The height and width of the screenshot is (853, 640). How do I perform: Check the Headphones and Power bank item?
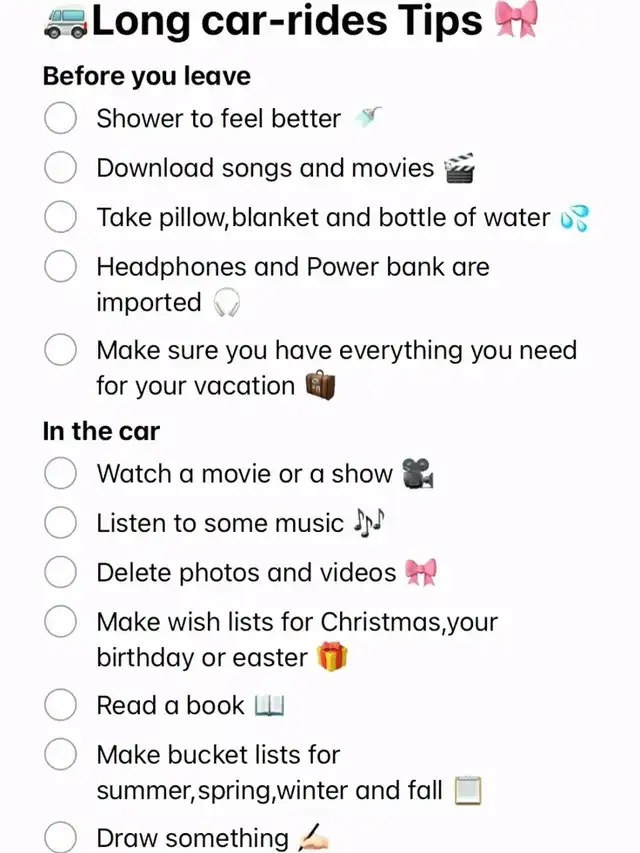click(61, 267)
